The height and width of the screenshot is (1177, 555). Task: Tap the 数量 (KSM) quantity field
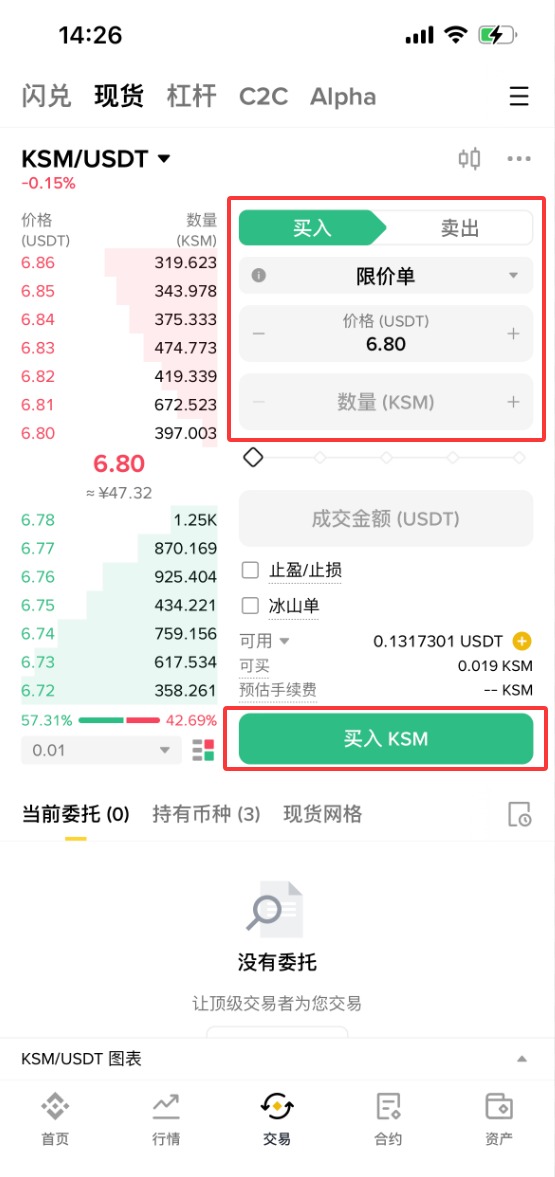point(386,402)
